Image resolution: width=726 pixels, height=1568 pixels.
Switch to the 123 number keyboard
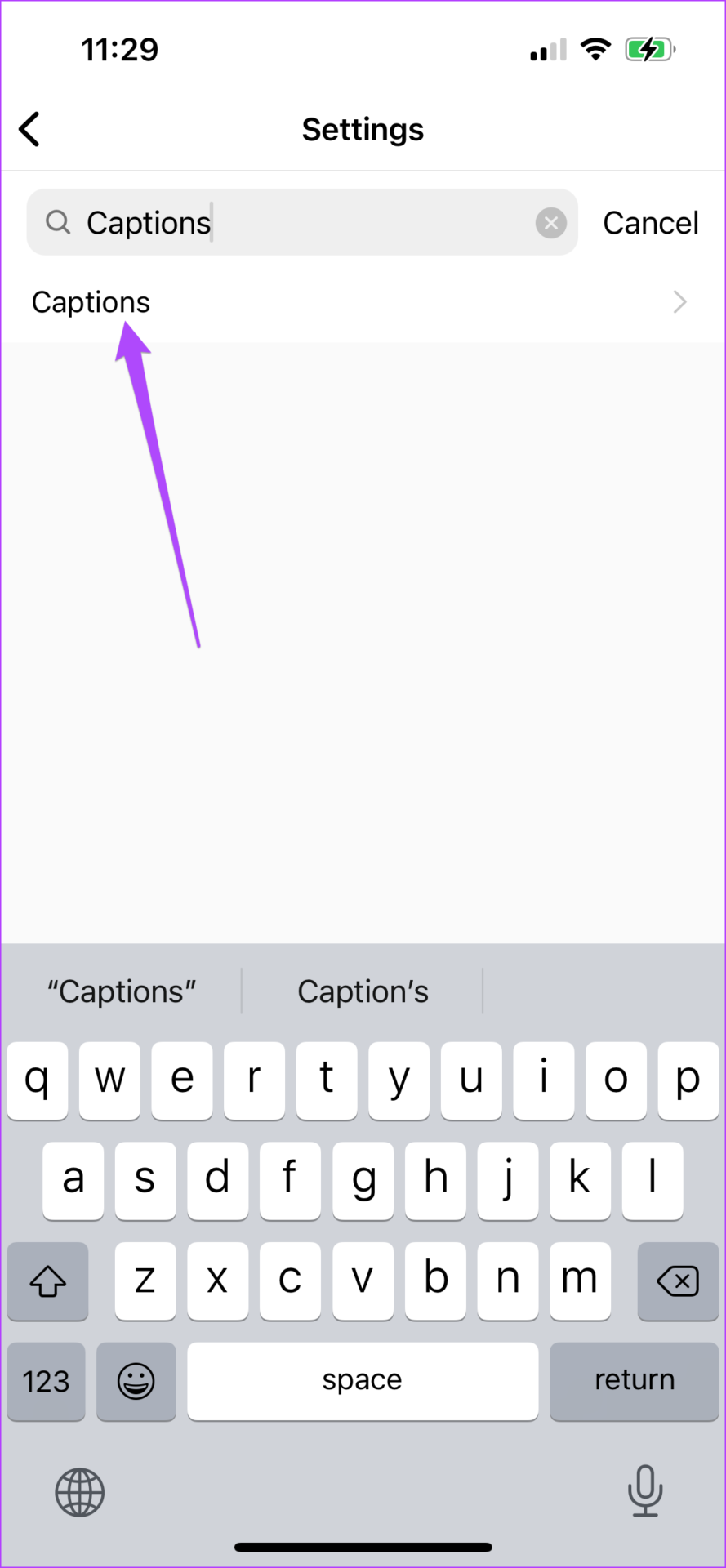(46, 1381)
